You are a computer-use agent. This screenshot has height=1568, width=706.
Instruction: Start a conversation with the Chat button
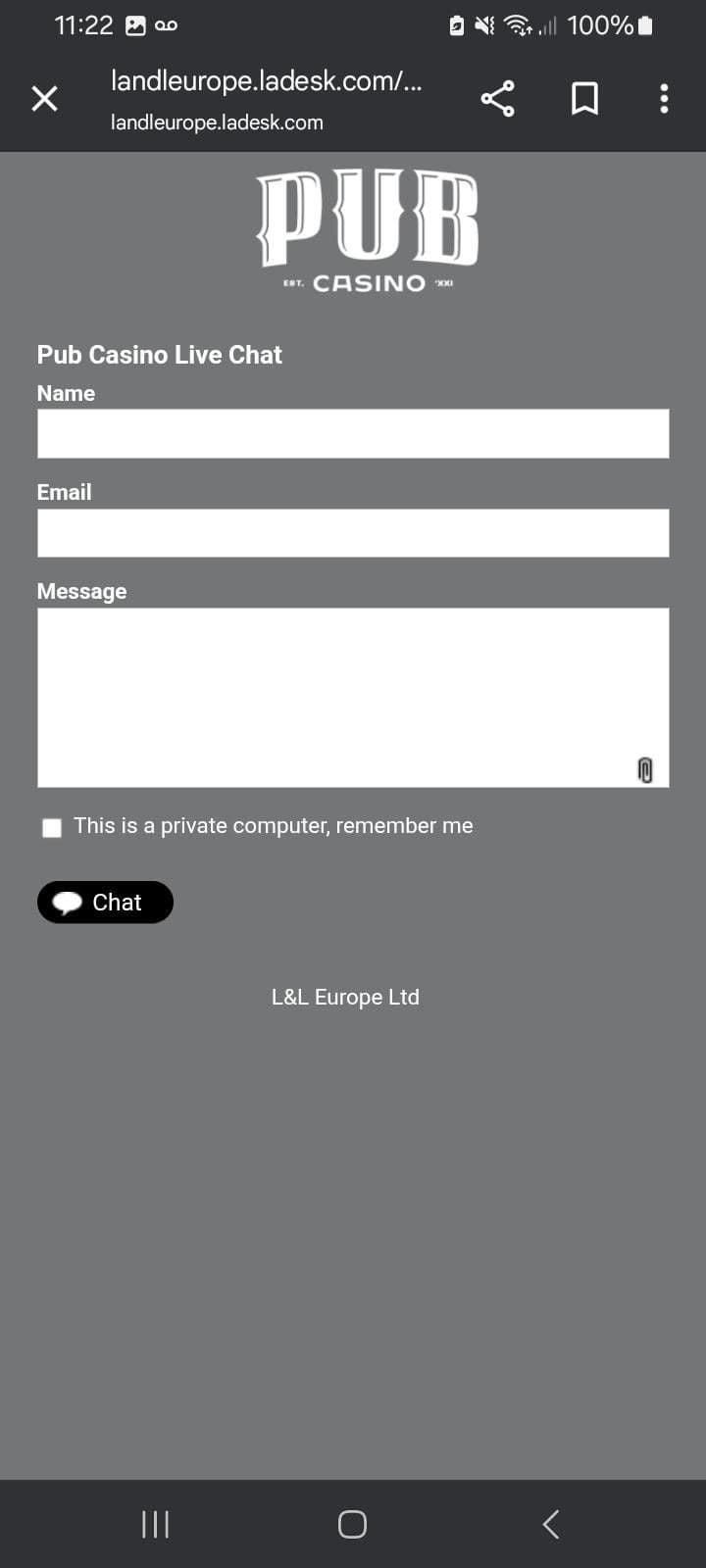click(x=105, y=902)
